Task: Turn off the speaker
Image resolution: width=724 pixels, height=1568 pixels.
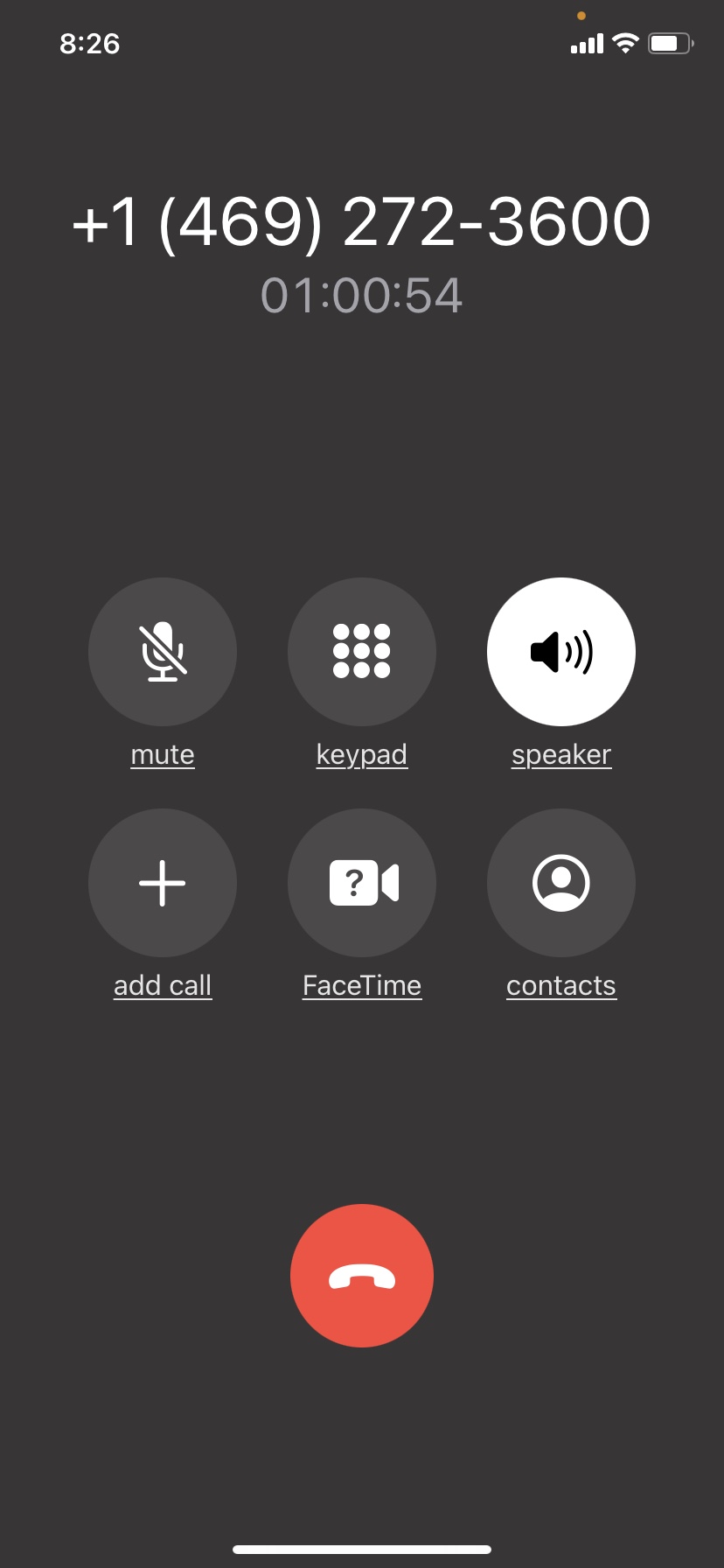Action: 561,652
